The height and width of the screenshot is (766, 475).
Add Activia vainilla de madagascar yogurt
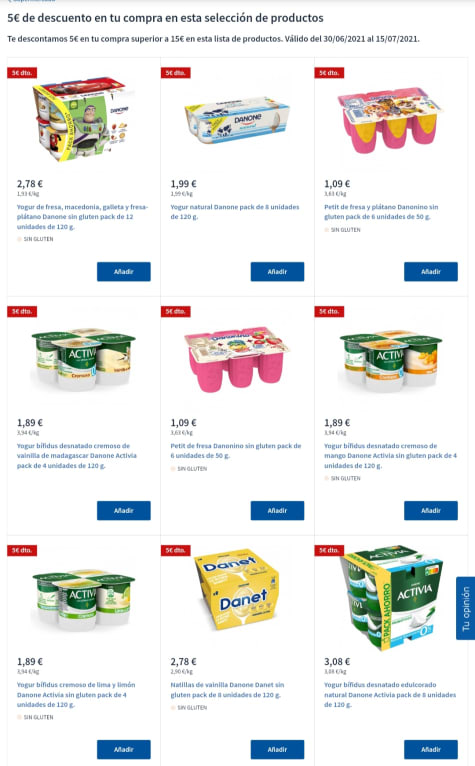point(124,511)
